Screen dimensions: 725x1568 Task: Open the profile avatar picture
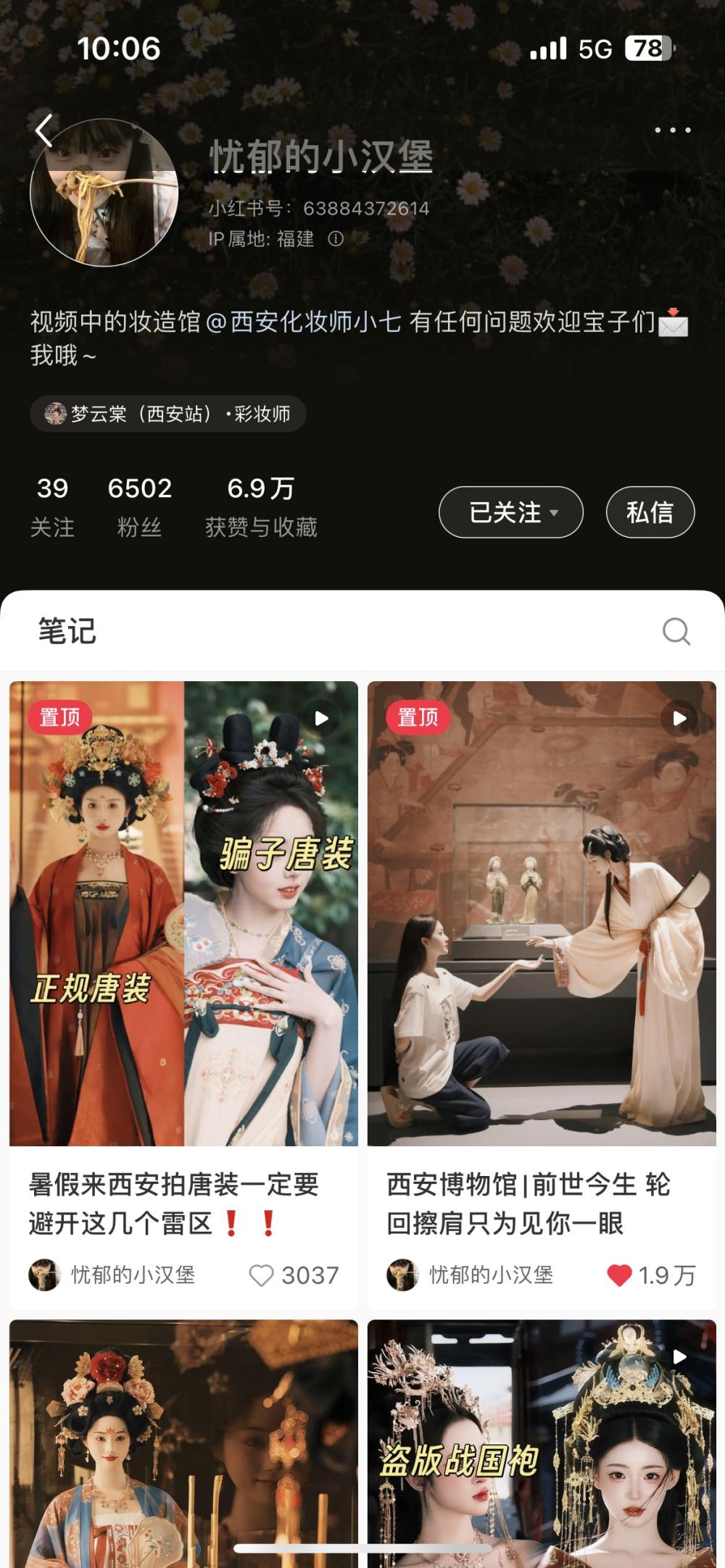click(x=104, y=193)
